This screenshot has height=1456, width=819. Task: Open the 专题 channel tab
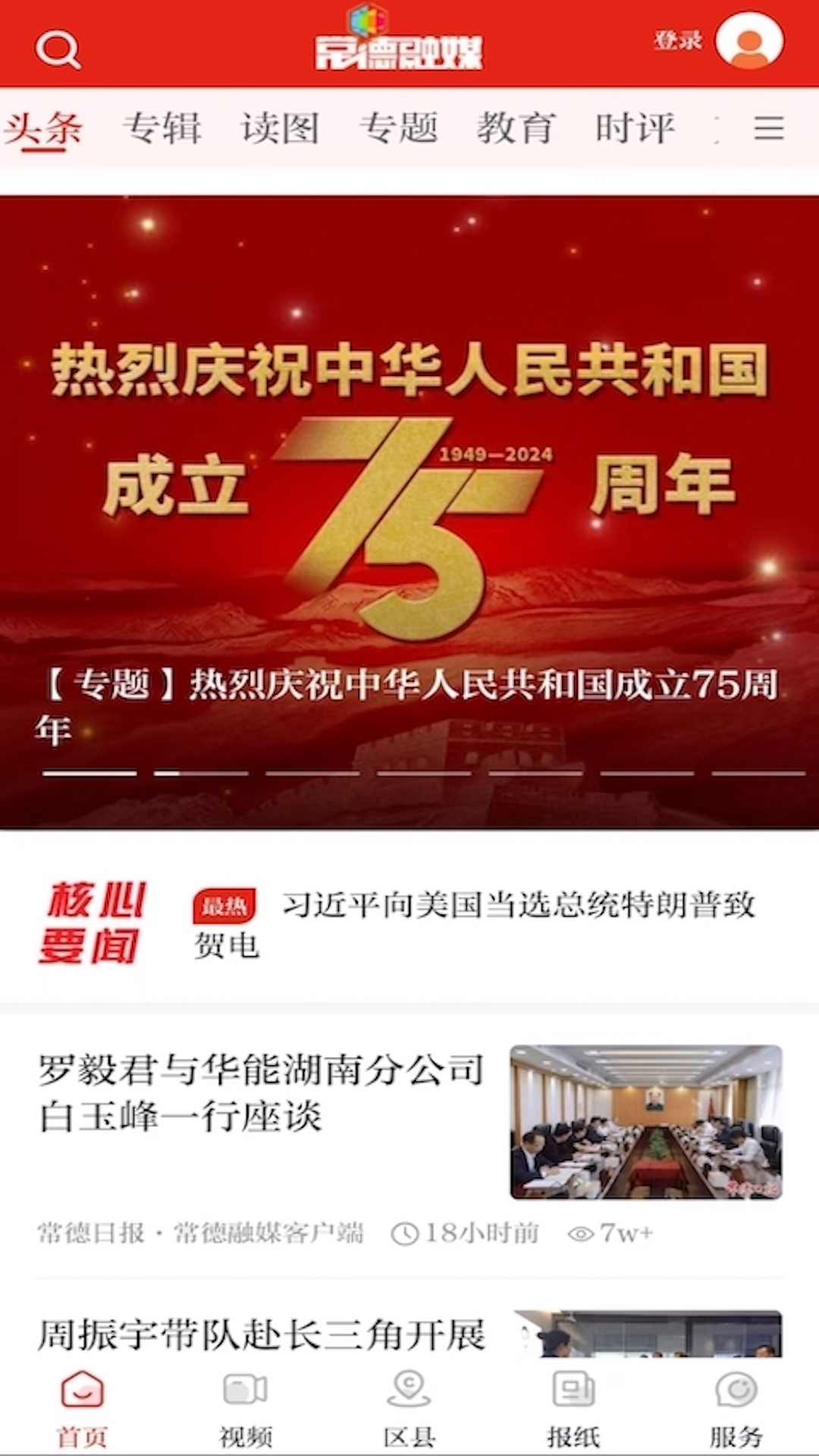[401, 127]
